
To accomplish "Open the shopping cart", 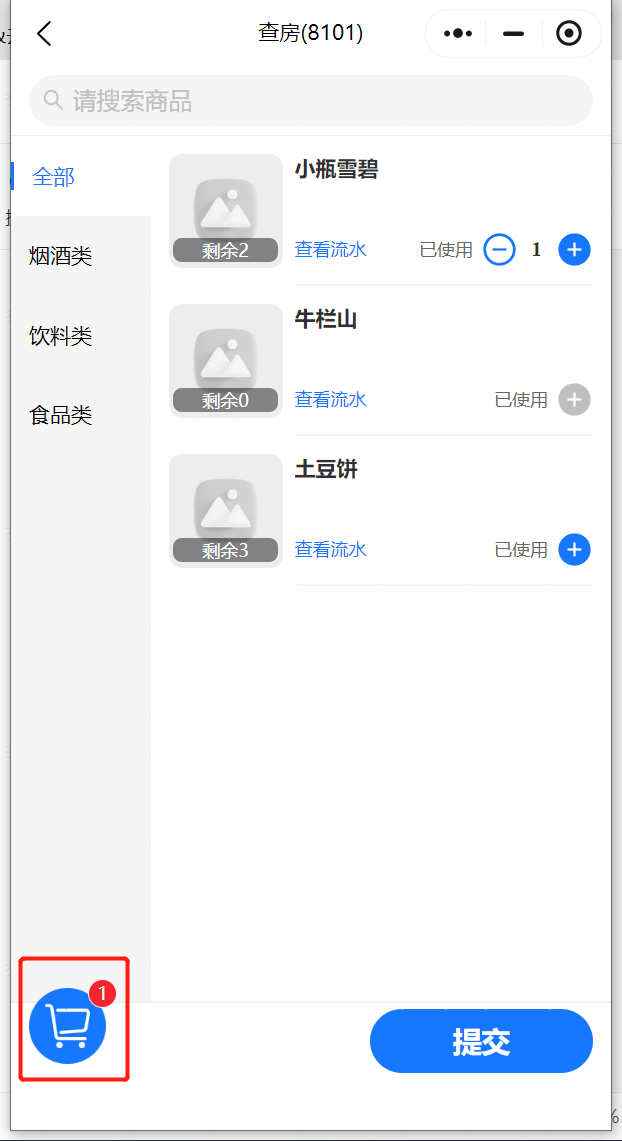I will point(68,1026).
